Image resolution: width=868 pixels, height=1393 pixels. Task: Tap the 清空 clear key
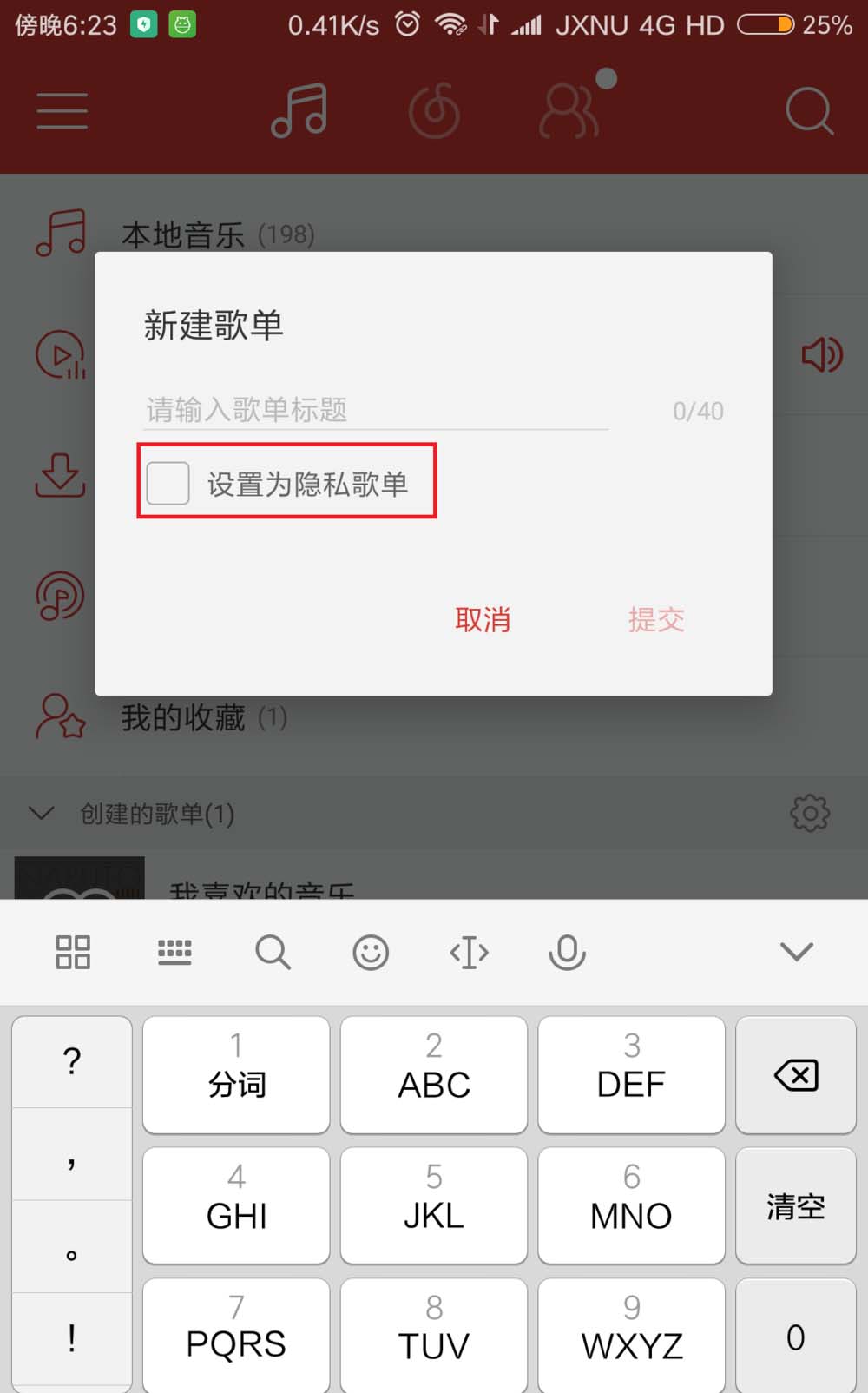796,1206
